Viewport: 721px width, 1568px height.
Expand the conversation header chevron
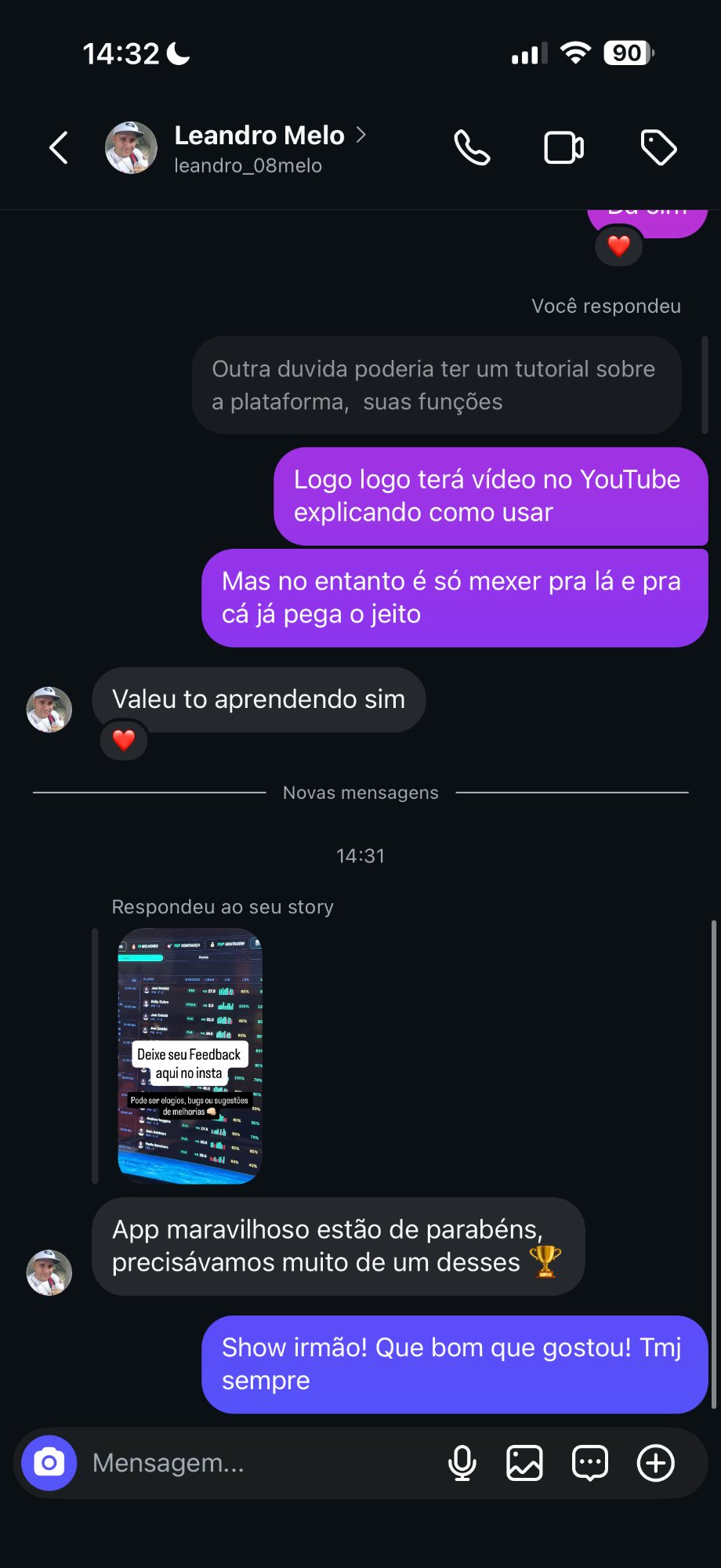[x=361, y=135]
